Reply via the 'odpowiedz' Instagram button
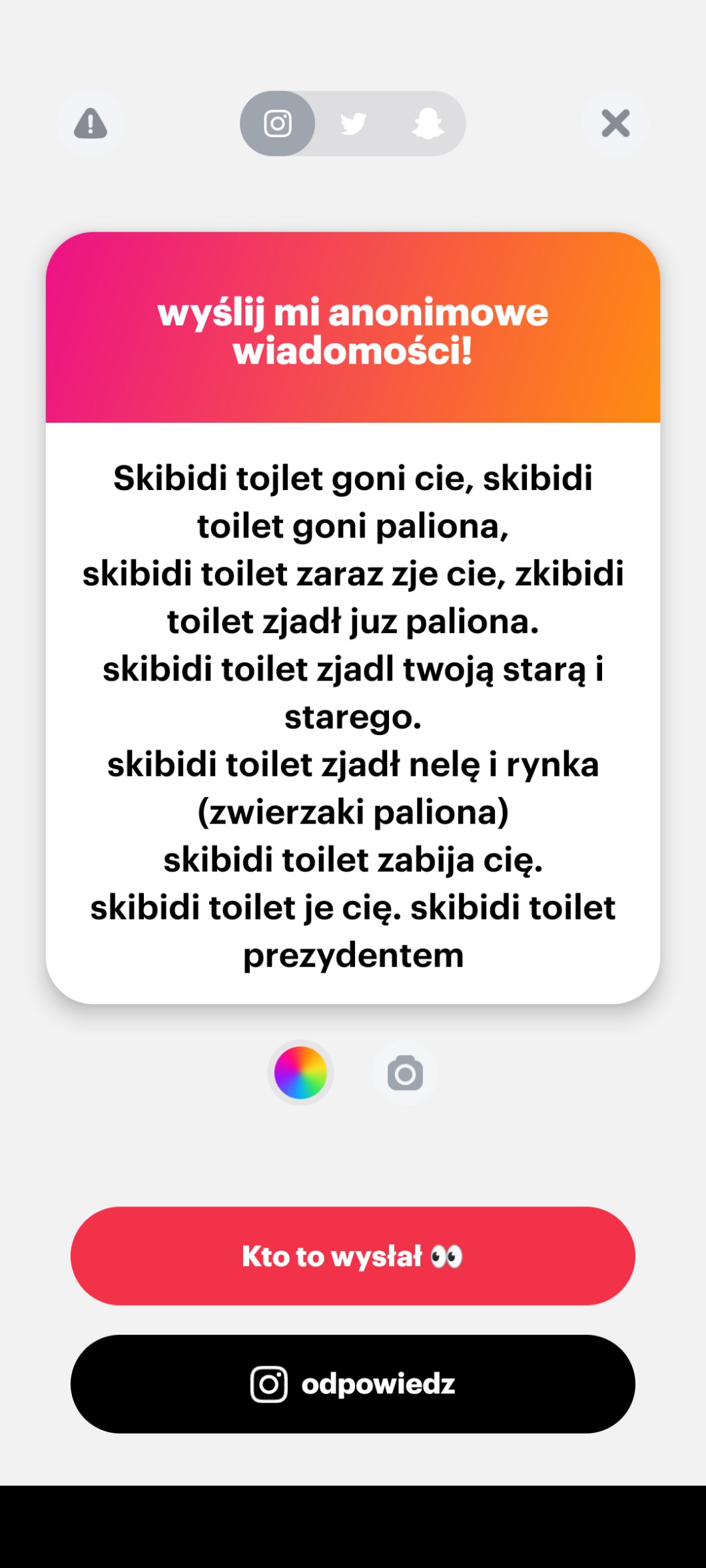The image size is (706, 1568). (x=353, y=1384)
